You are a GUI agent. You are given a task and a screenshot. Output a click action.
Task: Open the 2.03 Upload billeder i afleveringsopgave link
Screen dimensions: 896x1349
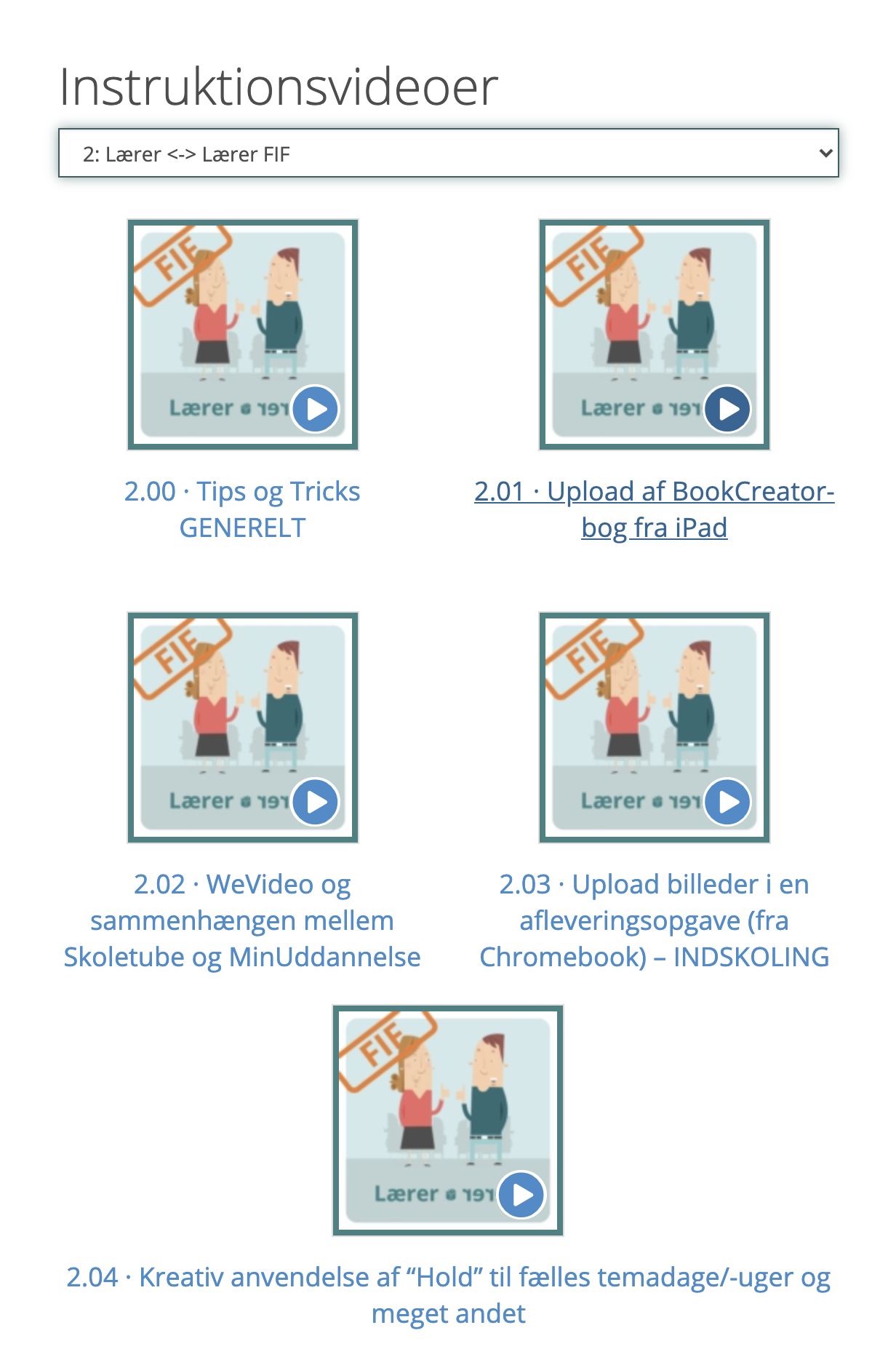point(654,920)
